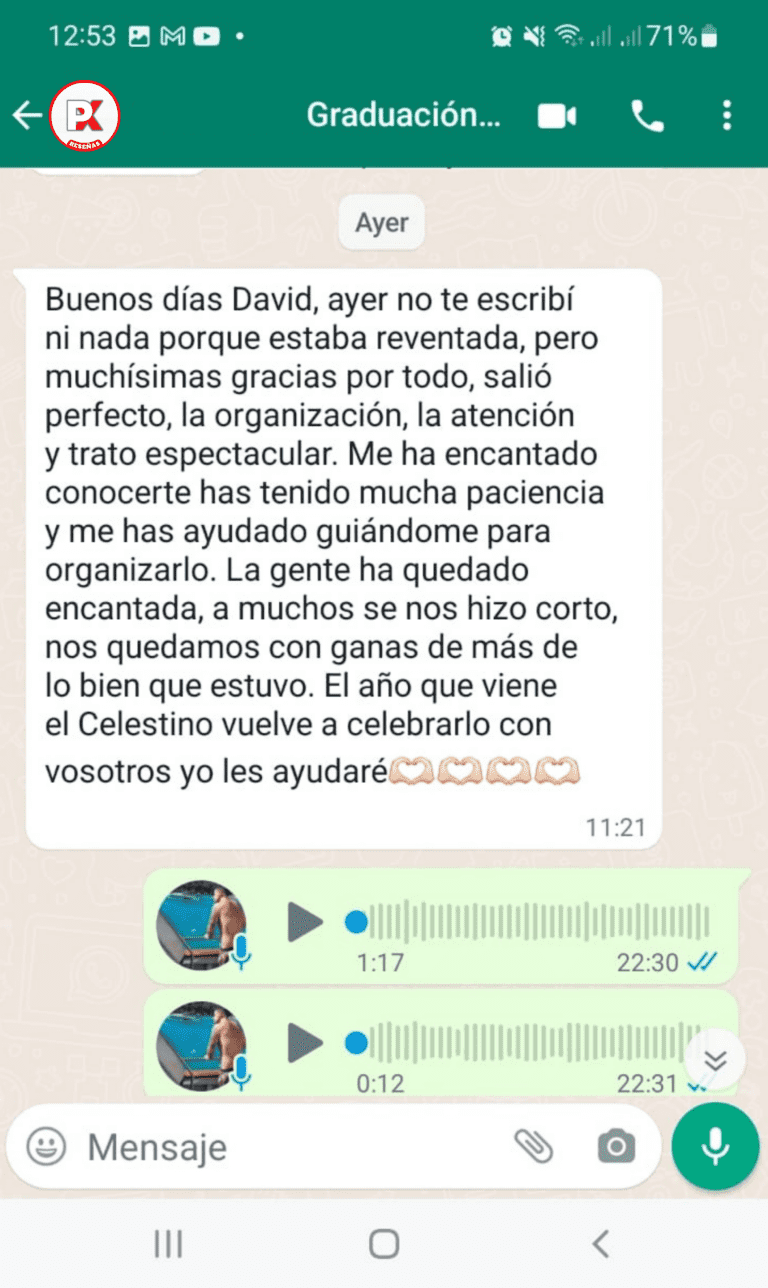
Task: Open the Graduación chat profile picture
Action: pyautogui.click(x=85, y=117)
